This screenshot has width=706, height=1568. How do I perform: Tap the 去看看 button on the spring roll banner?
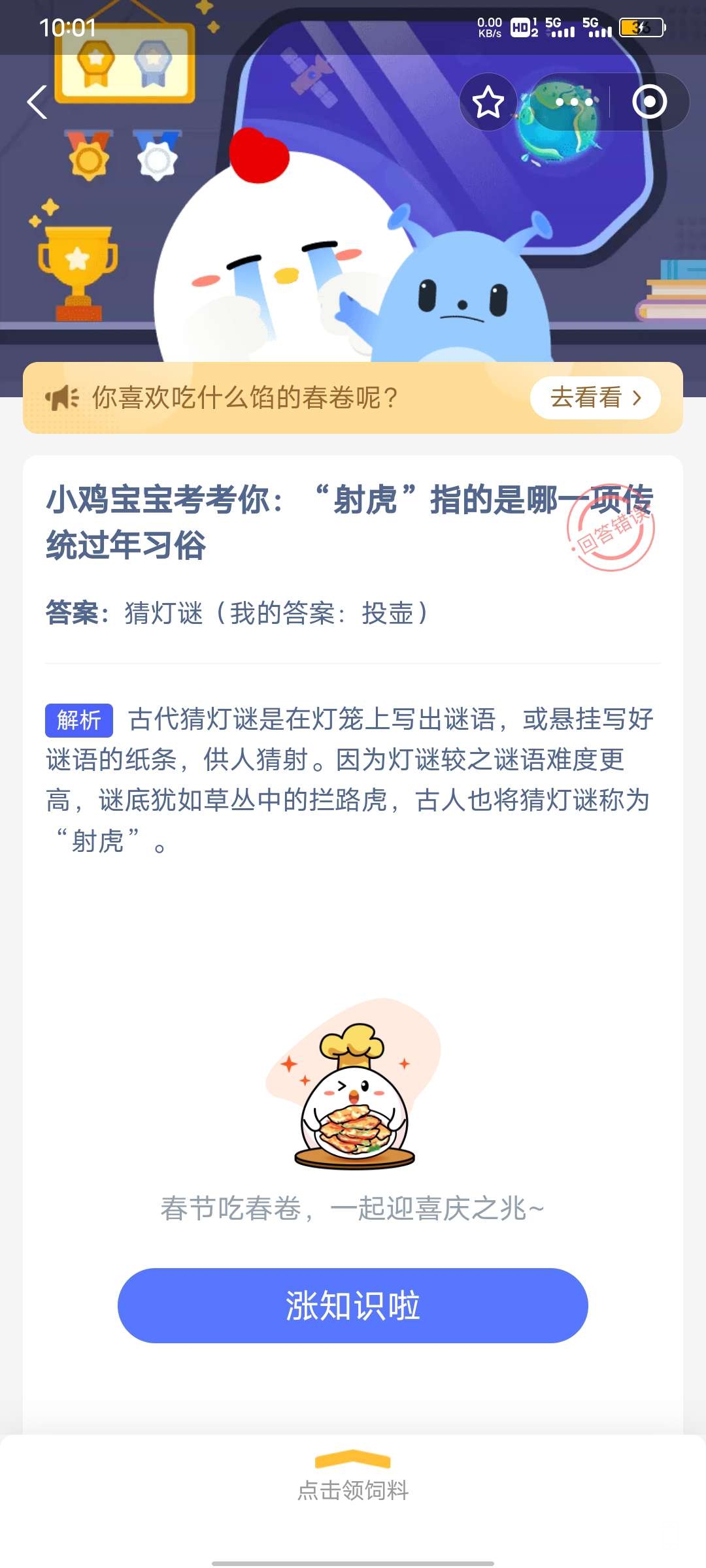[595, 397]
